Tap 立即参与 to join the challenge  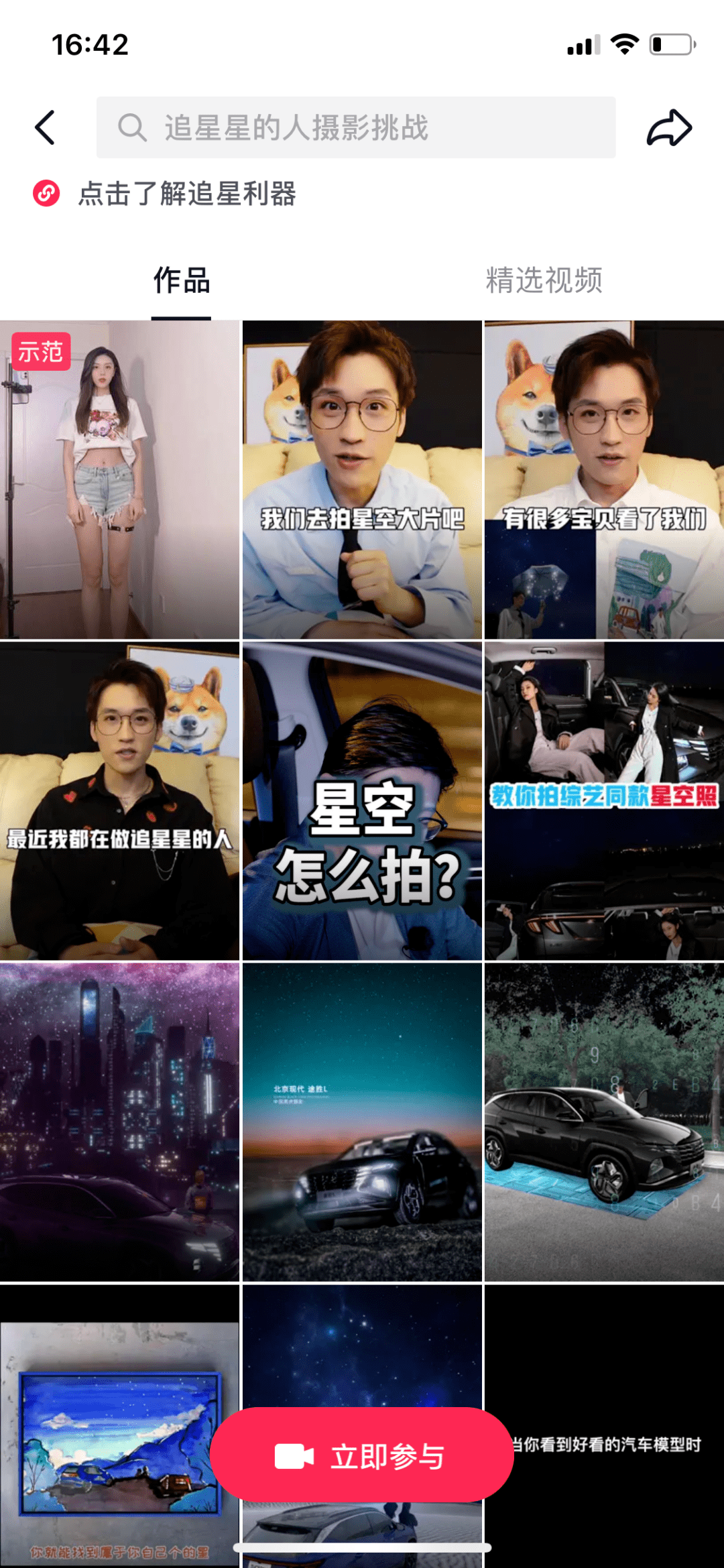click(x=362, y=1456)
